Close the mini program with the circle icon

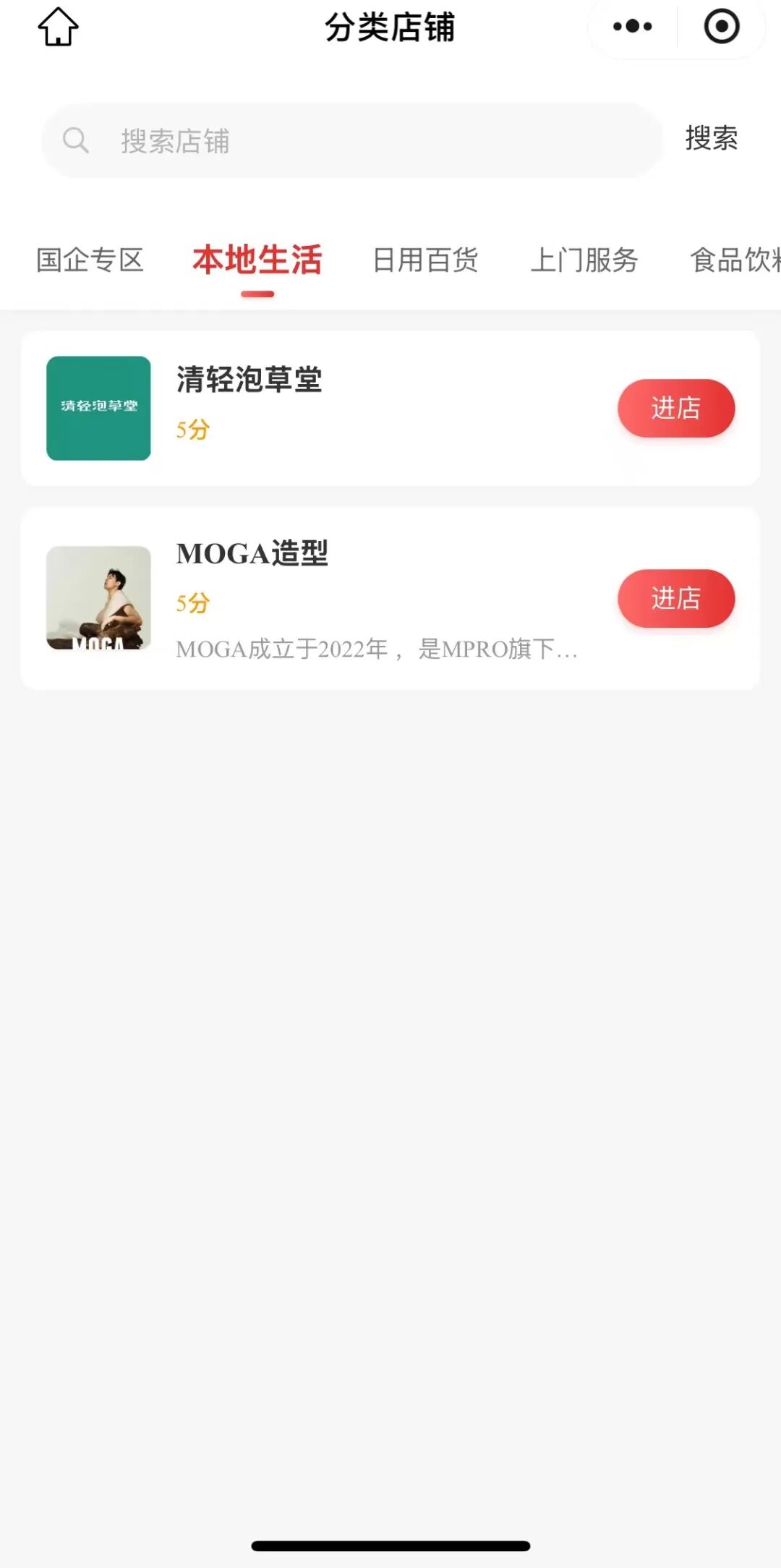[721, 27]
